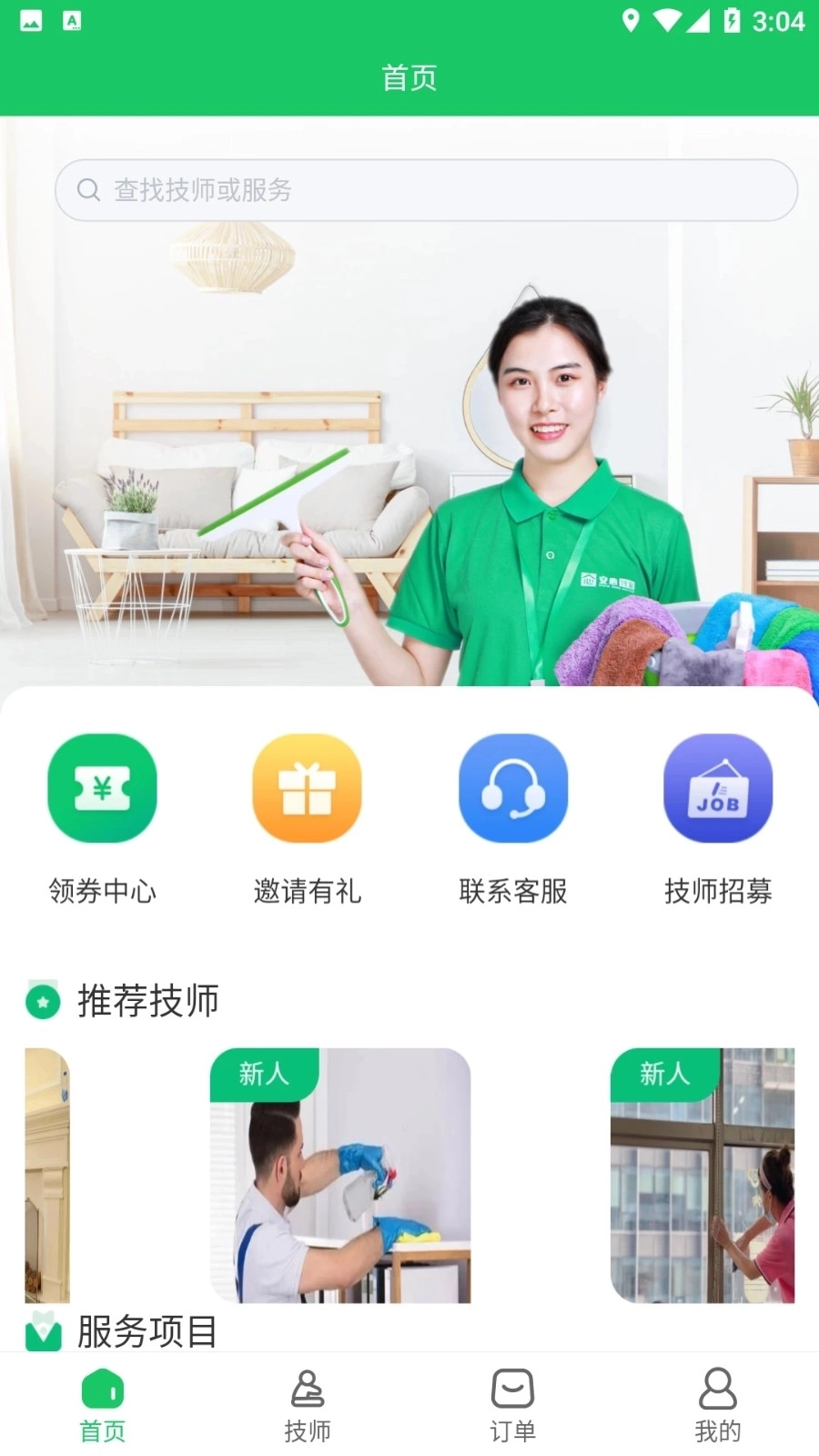Switch to the 技师 tab
Image resolution: width=819 pixels, height=1456 pixels.
(308, 1405)
